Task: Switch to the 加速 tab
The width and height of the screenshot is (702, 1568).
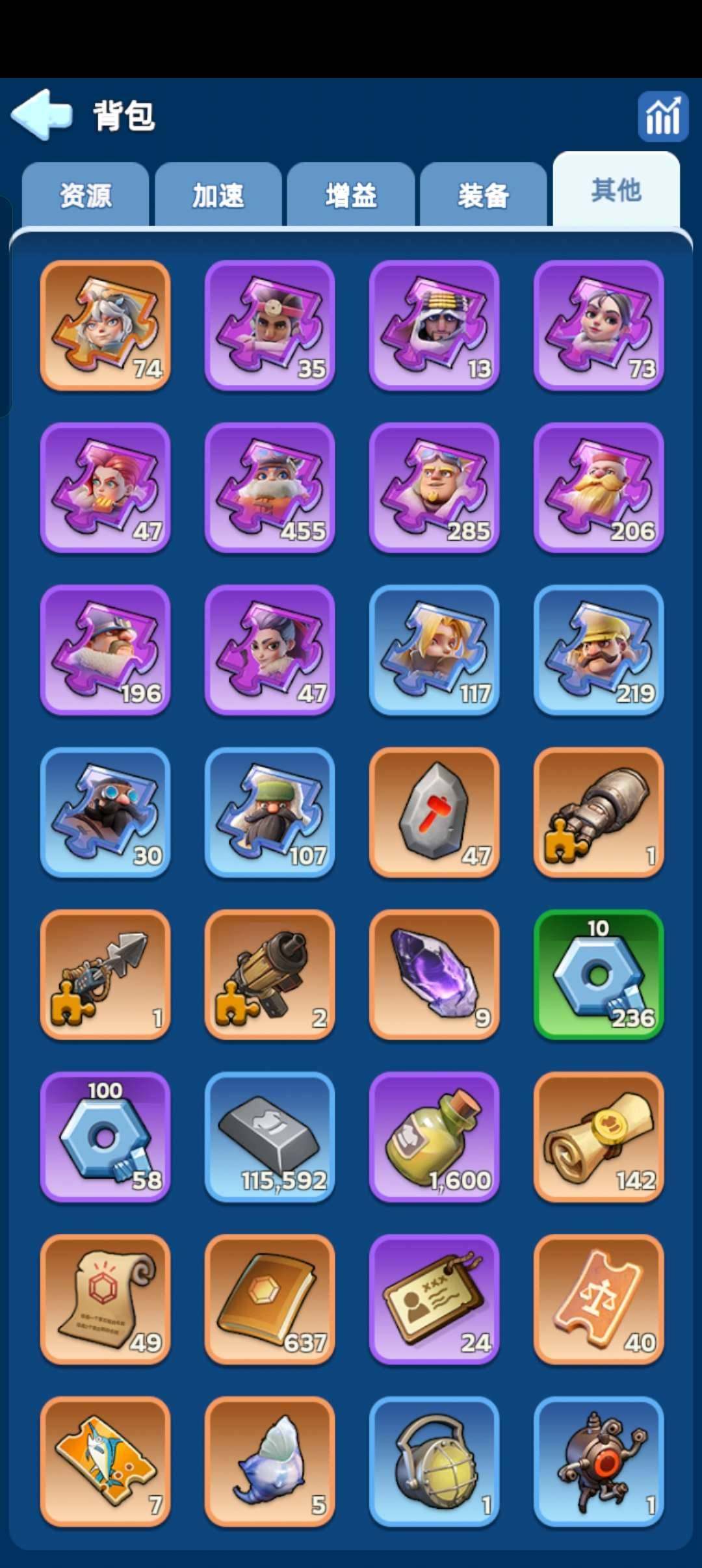Action: coord(218,195)
